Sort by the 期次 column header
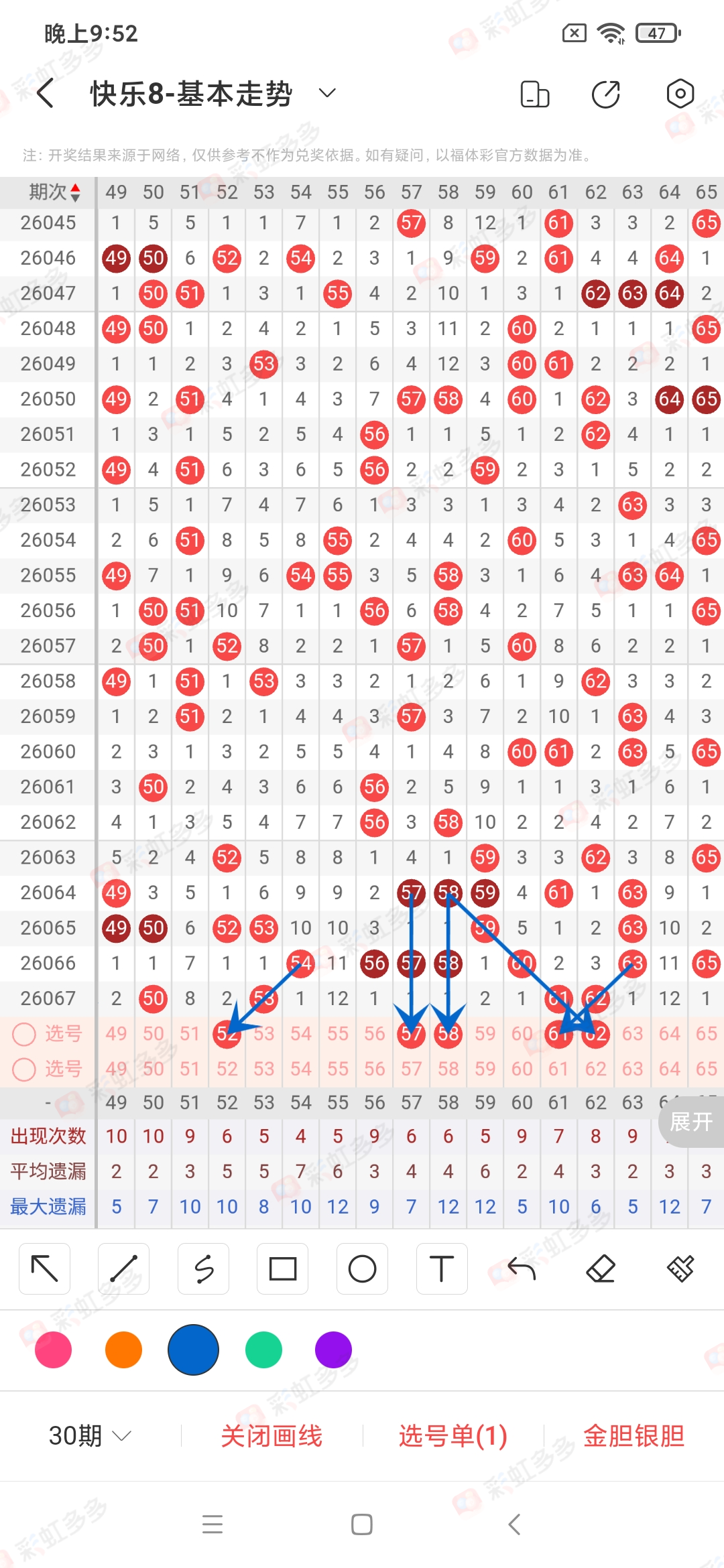This screenshot has height=1568, width=724. pyautogui.click(x=54, y=192)
